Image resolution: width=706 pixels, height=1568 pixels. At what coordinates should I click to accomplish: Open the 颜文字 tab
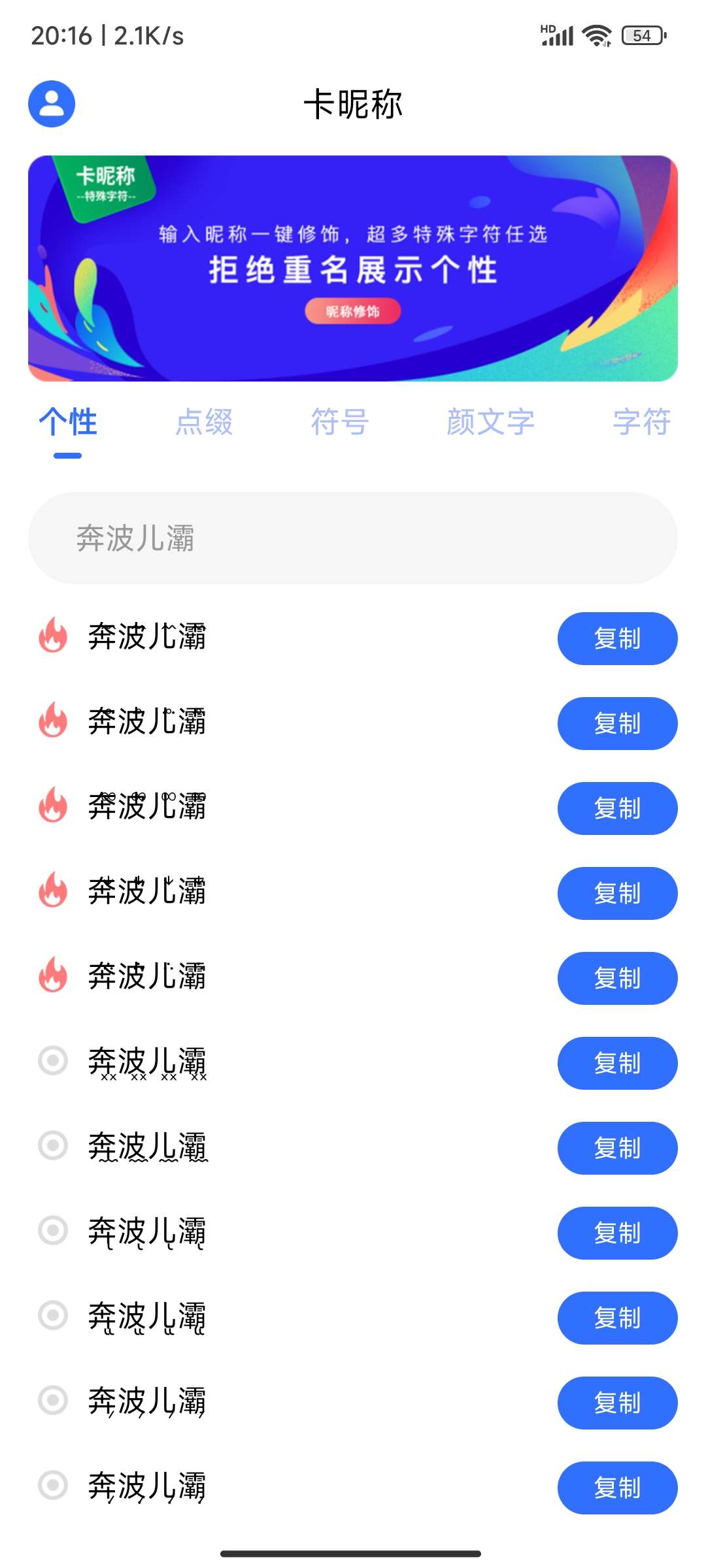pyautogui.click(x=490, y=423)
